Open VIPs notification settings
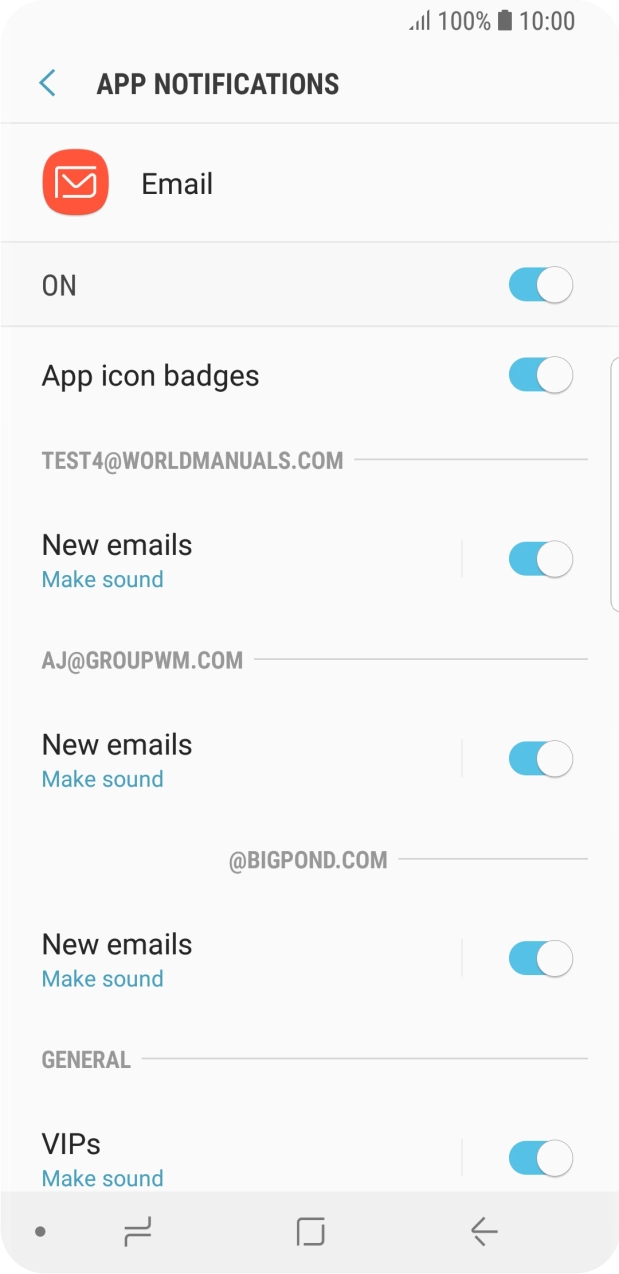The width and height of the screenshot is (619, 1274). (x=200, y=1158)
